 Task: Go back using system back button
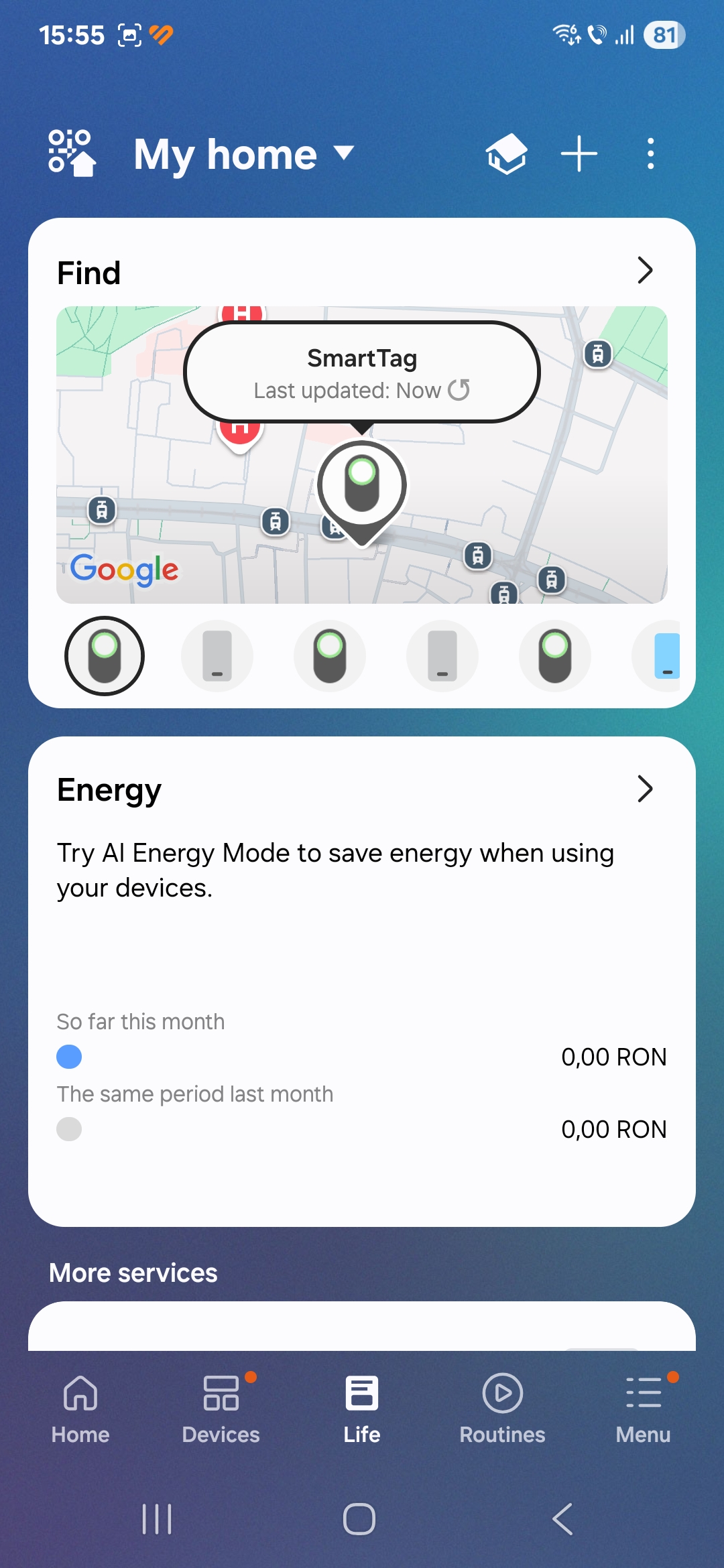point(563,1518)
